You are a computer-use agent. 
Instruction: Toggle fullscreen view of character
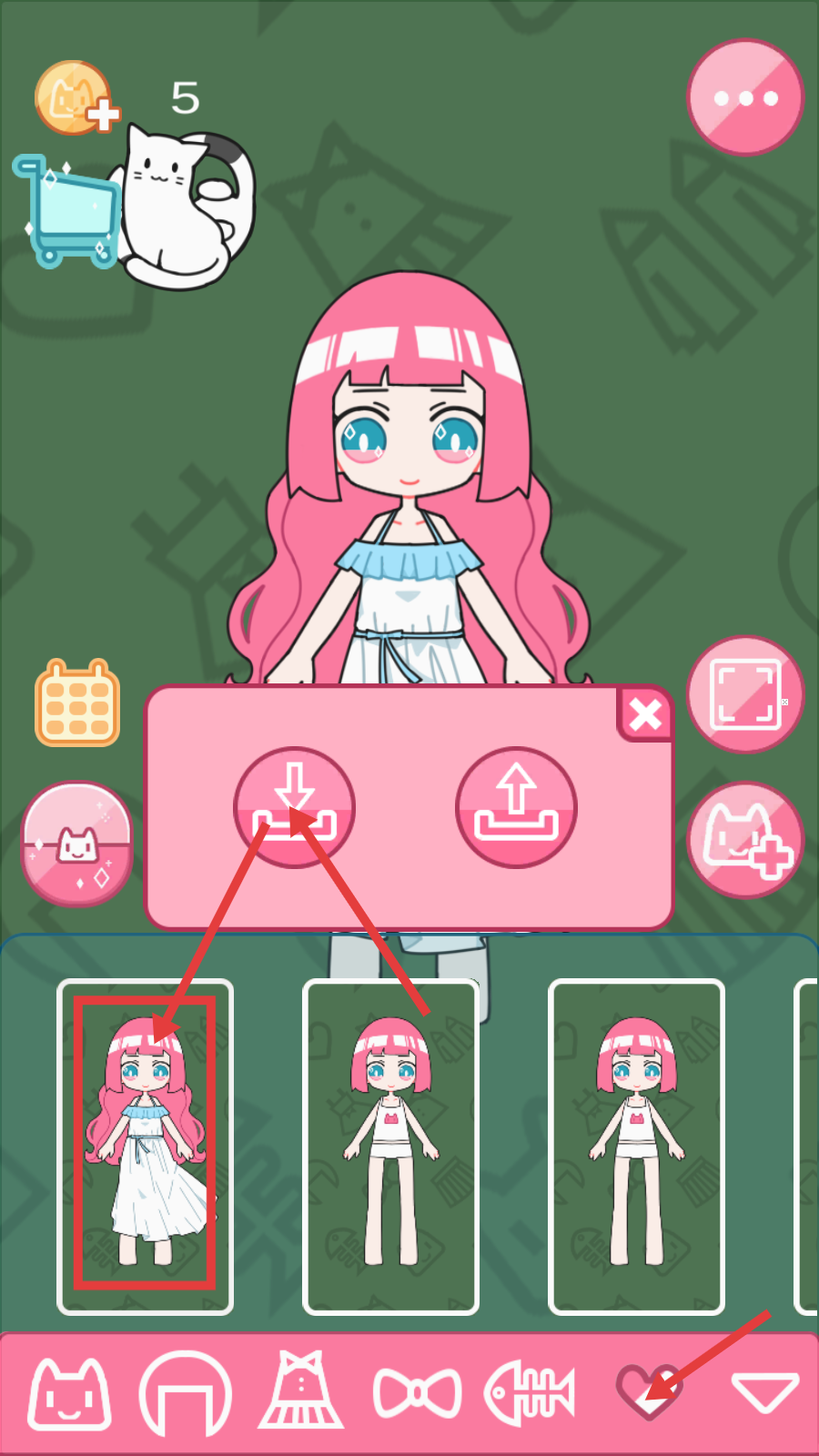click(745, 694)
